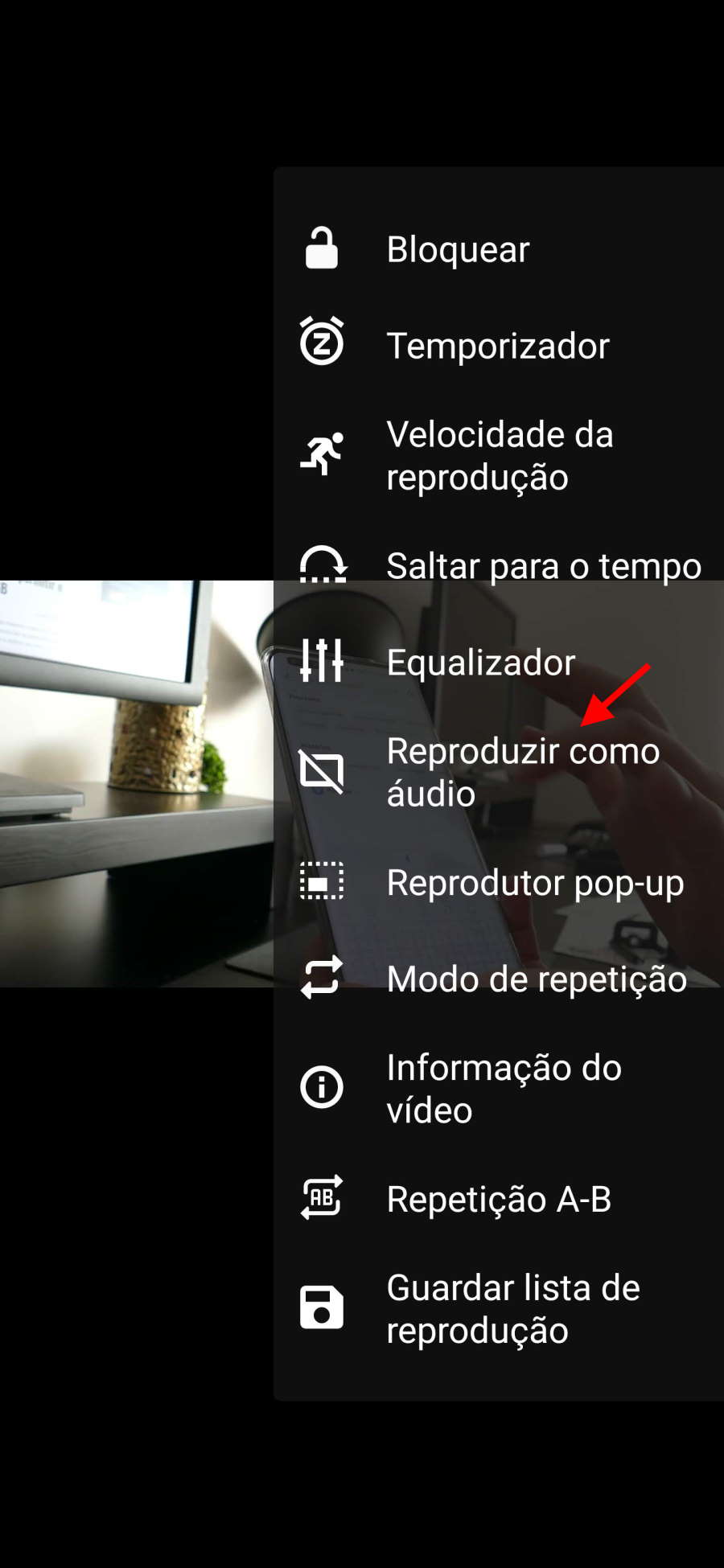Enable Repetição A-B
This screenshot has height=1568, width=724.
point(499,1199)
